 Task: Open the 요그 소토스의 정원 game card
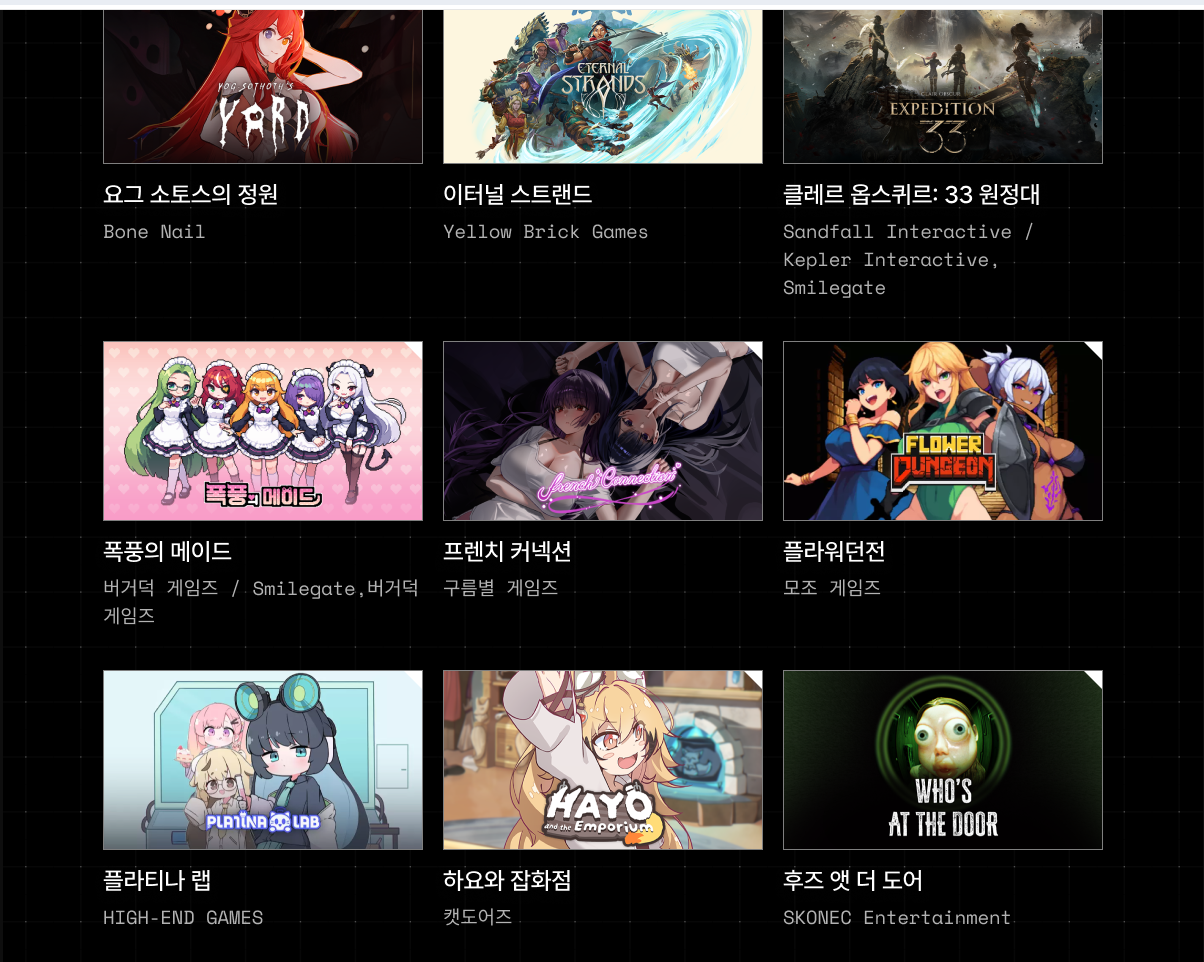pos(262,90)
